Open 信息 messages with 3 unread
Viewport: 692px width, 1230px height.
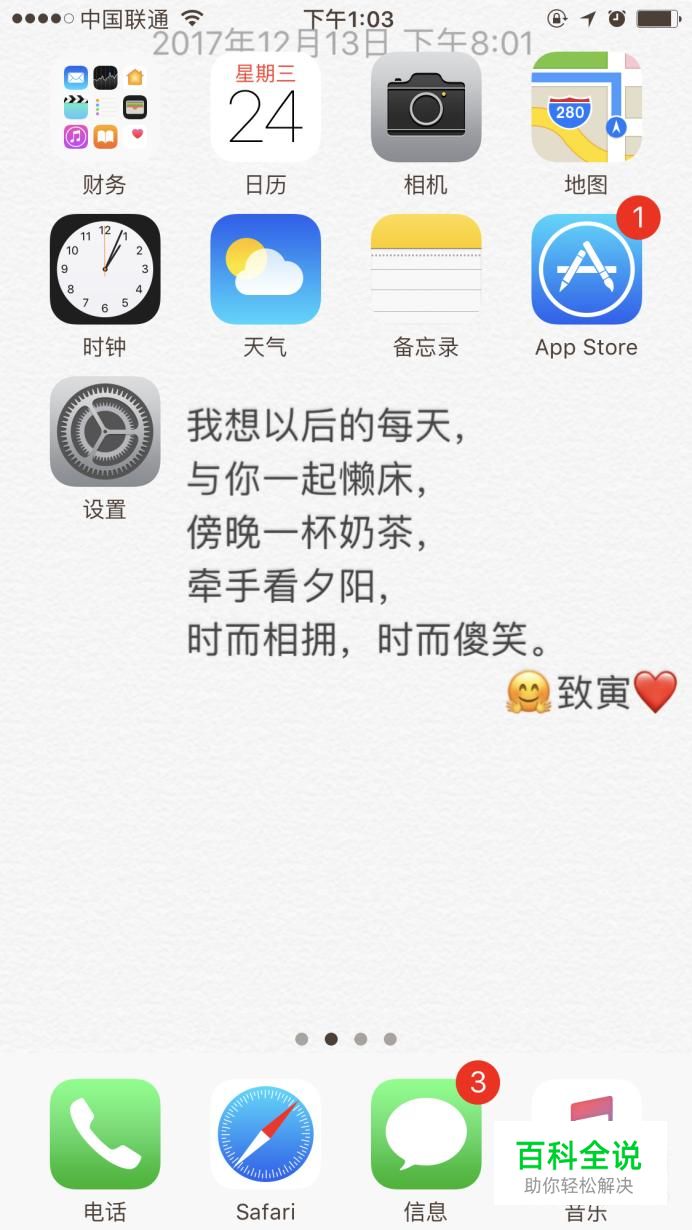pos(426,1133)
